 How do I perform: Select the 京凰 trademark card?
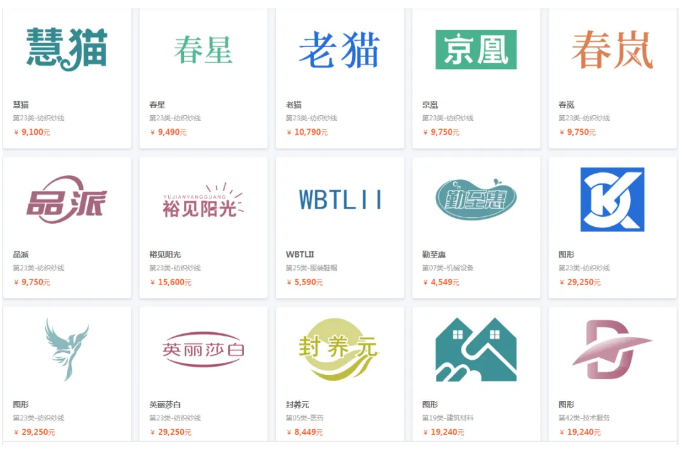coord(476,78)
